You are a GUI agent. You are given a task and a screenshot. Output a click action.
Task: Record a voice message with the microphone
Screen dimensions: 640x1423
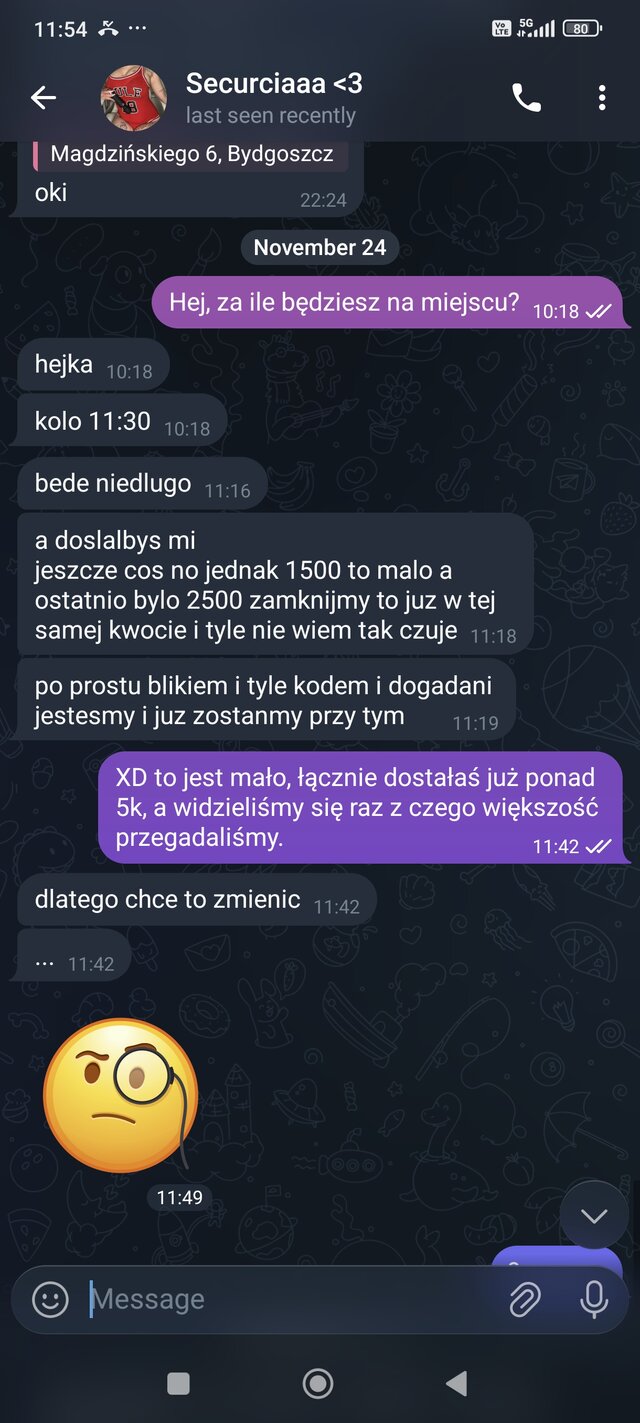[x=594, y=1299]
